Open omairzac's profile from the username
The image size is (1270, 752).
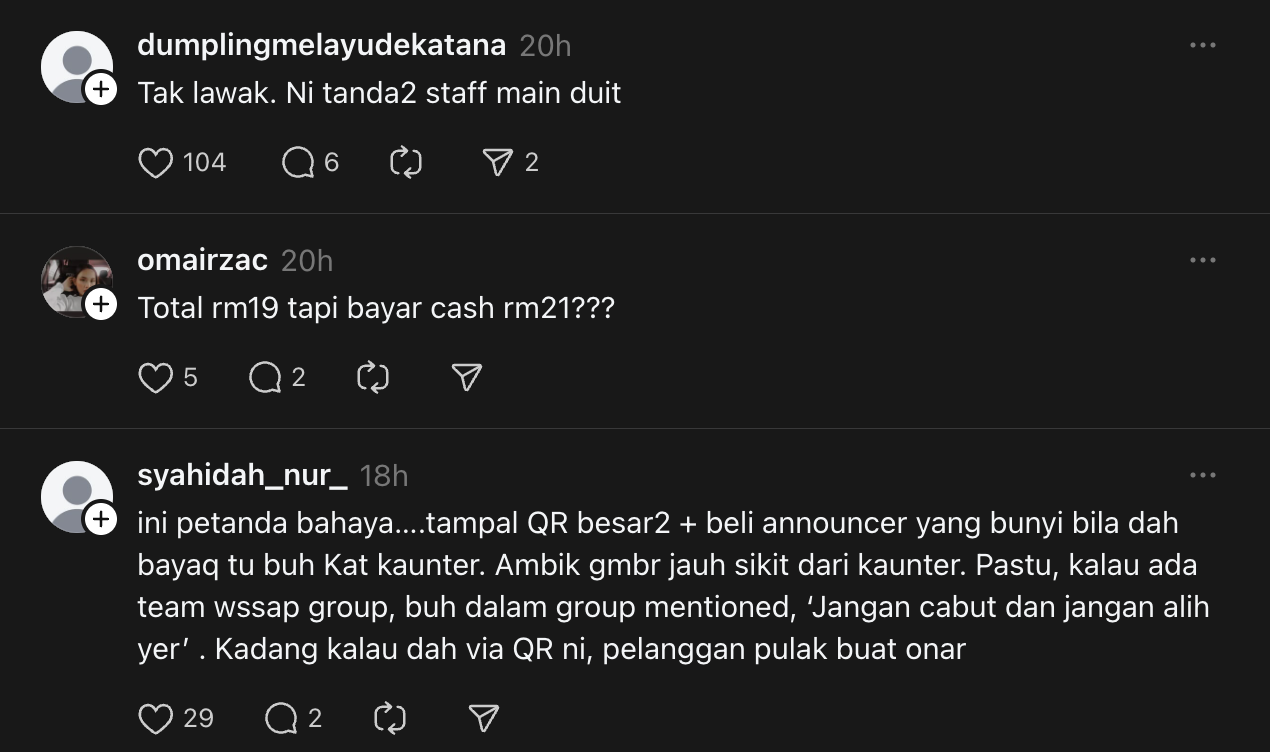pyautogui.click(x=202, y=261)
